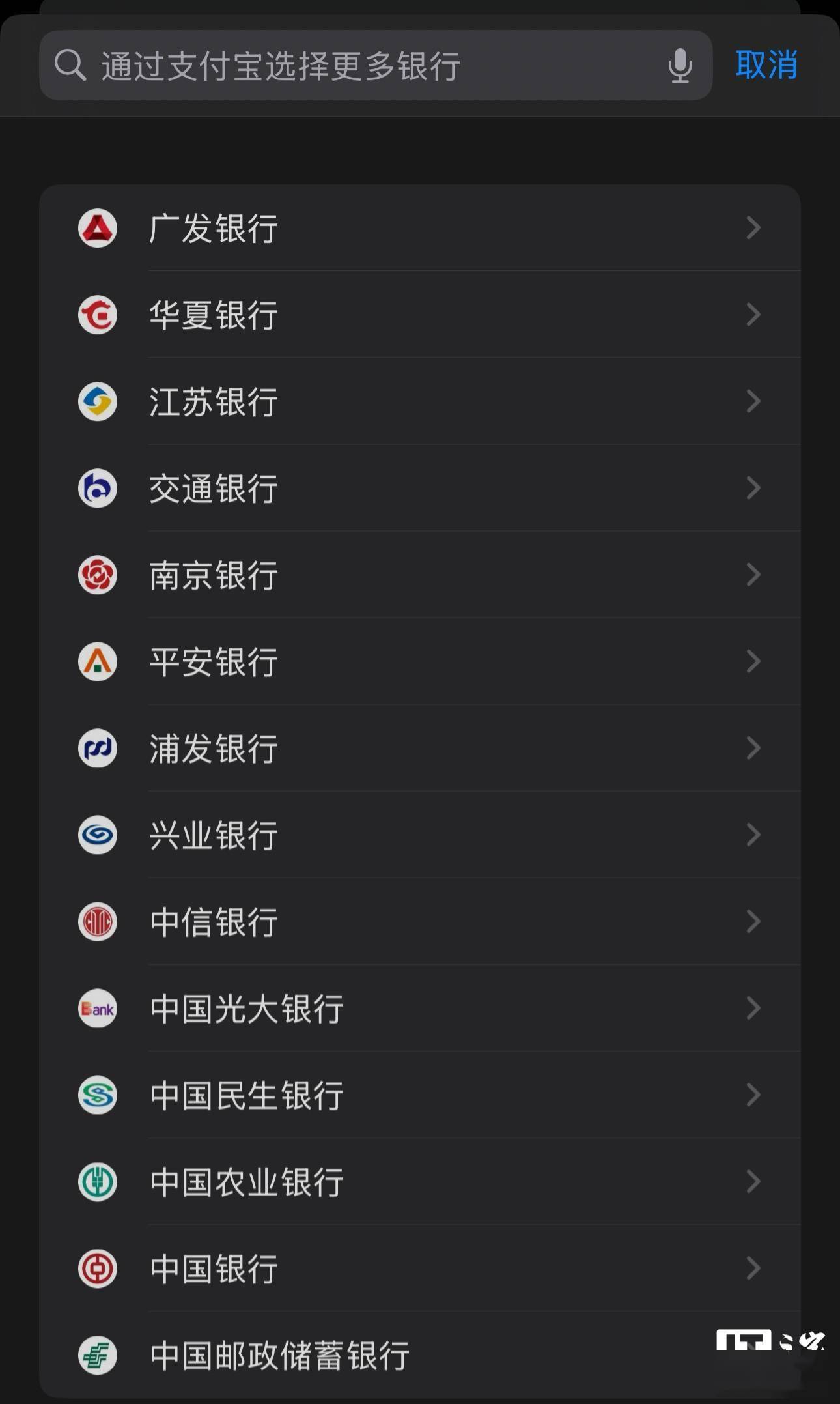Pick 中国光大银行
Screen dimensions: 840x1404
pos(419,1008)
